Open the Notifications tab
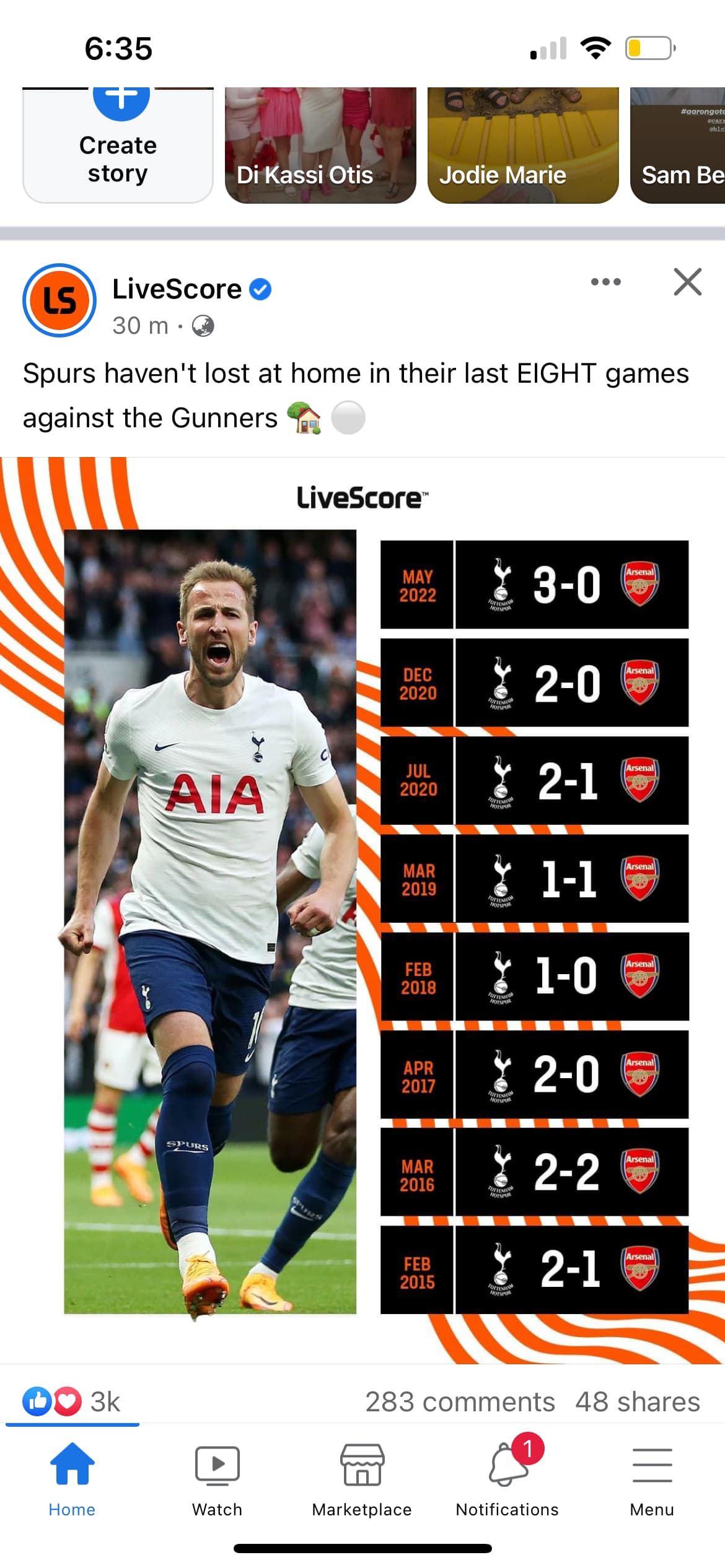Screen dimensions: 725x1568 click(x=507, y=1479)
